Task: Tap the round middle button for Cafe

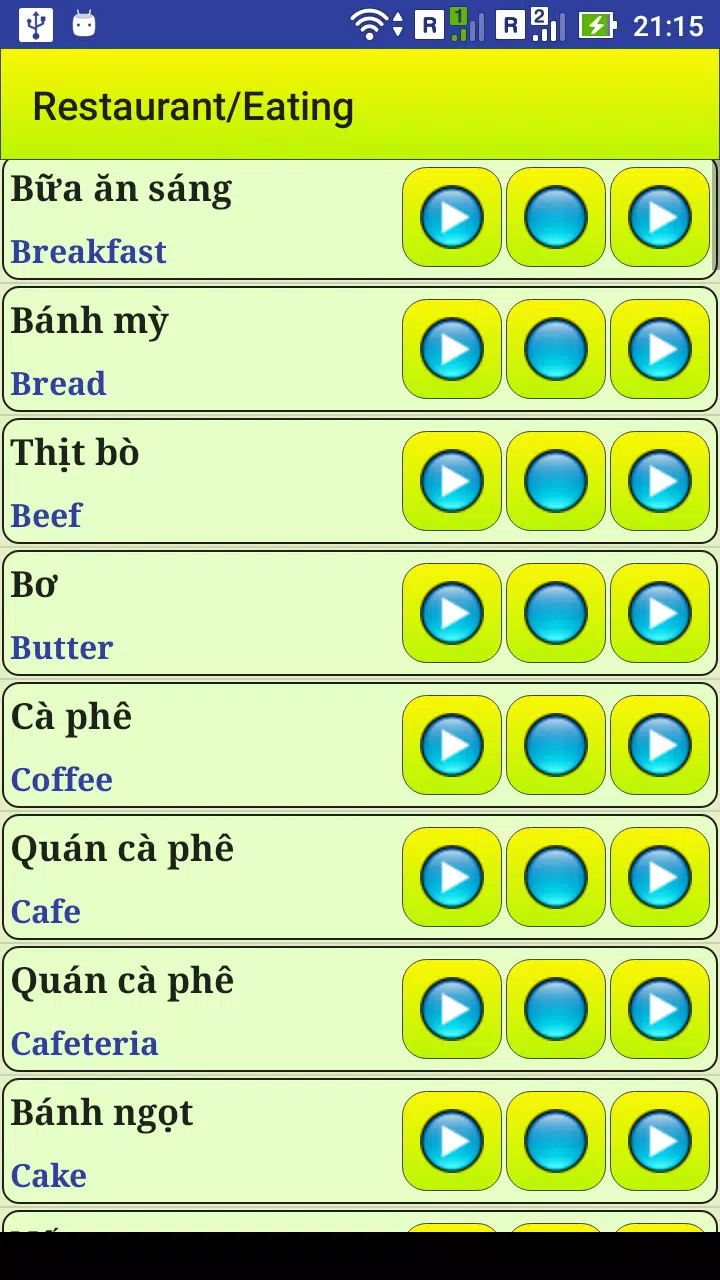Action: 556,877
